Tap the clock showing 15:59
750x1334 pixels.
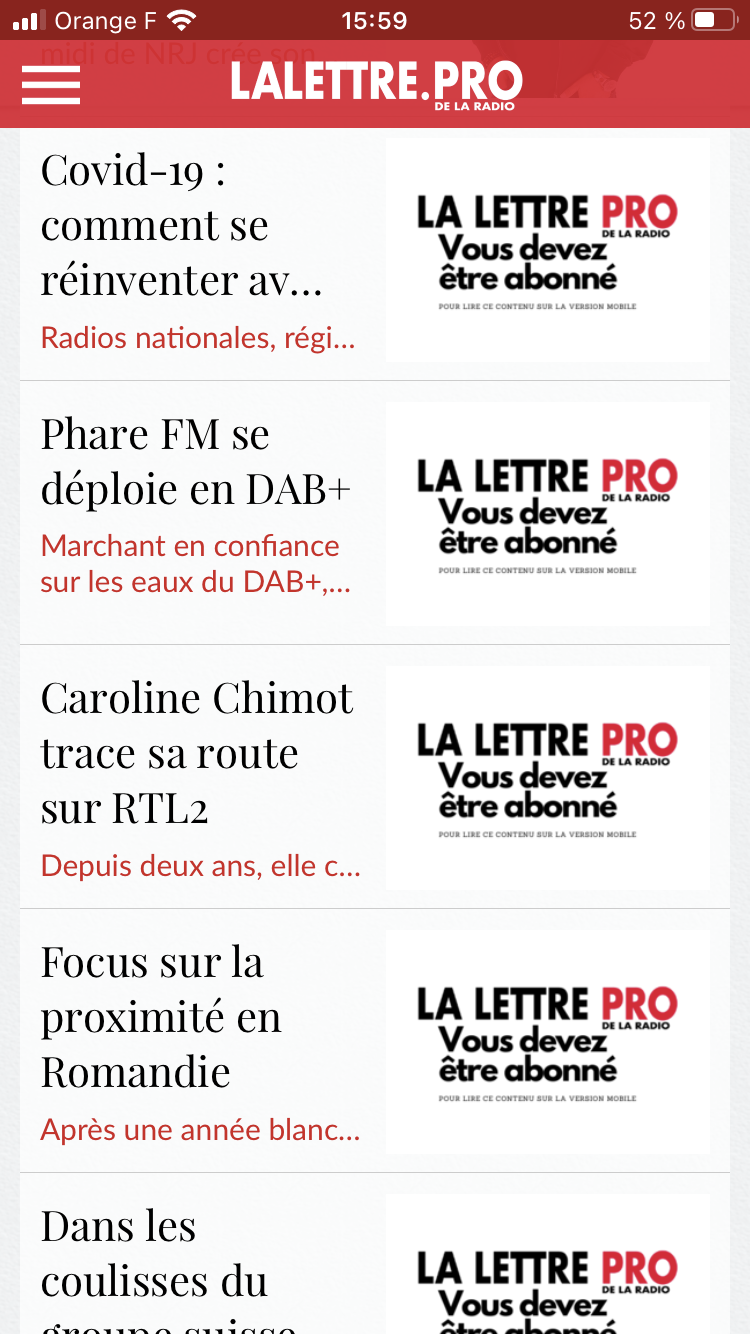(x=374, y=18)
